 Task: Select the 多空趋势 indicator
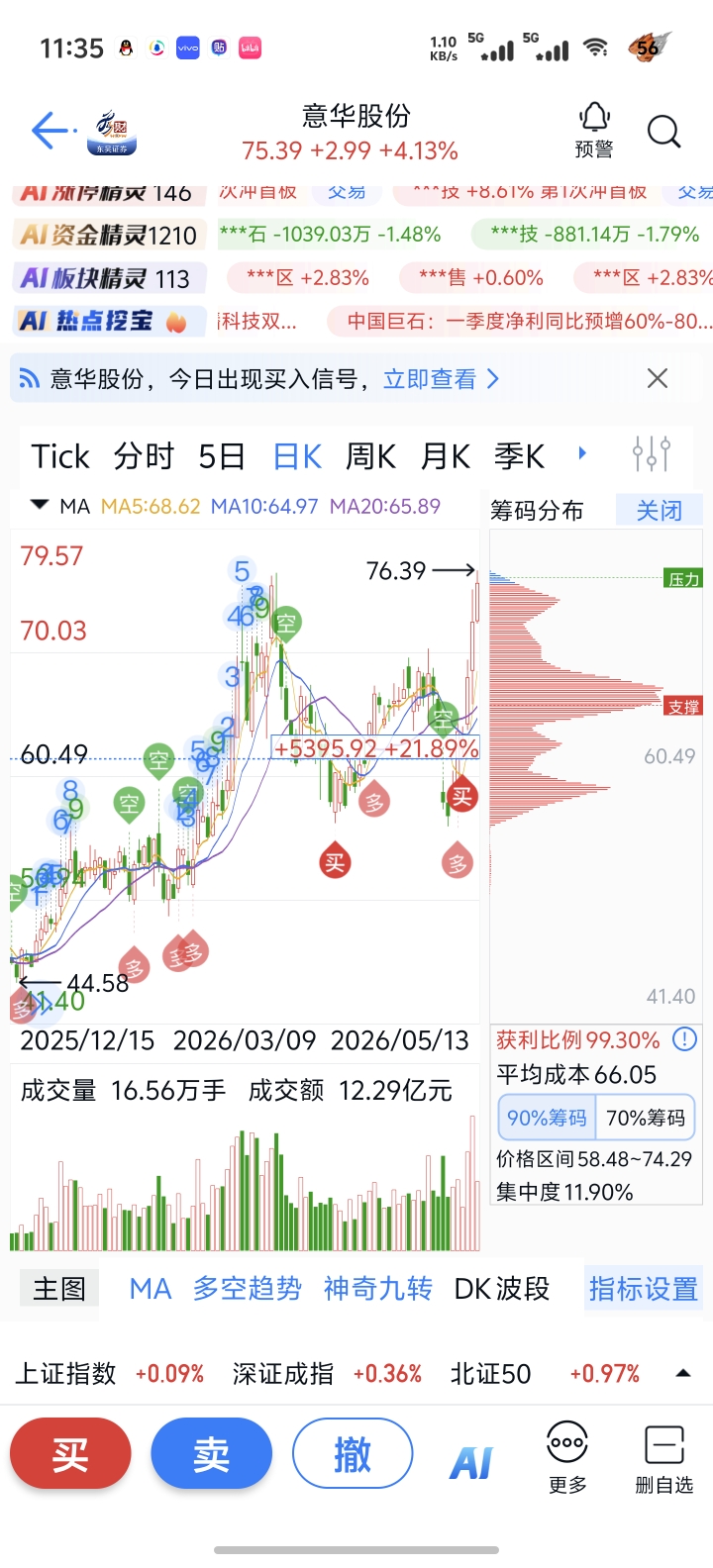(x=247, y=1288)
